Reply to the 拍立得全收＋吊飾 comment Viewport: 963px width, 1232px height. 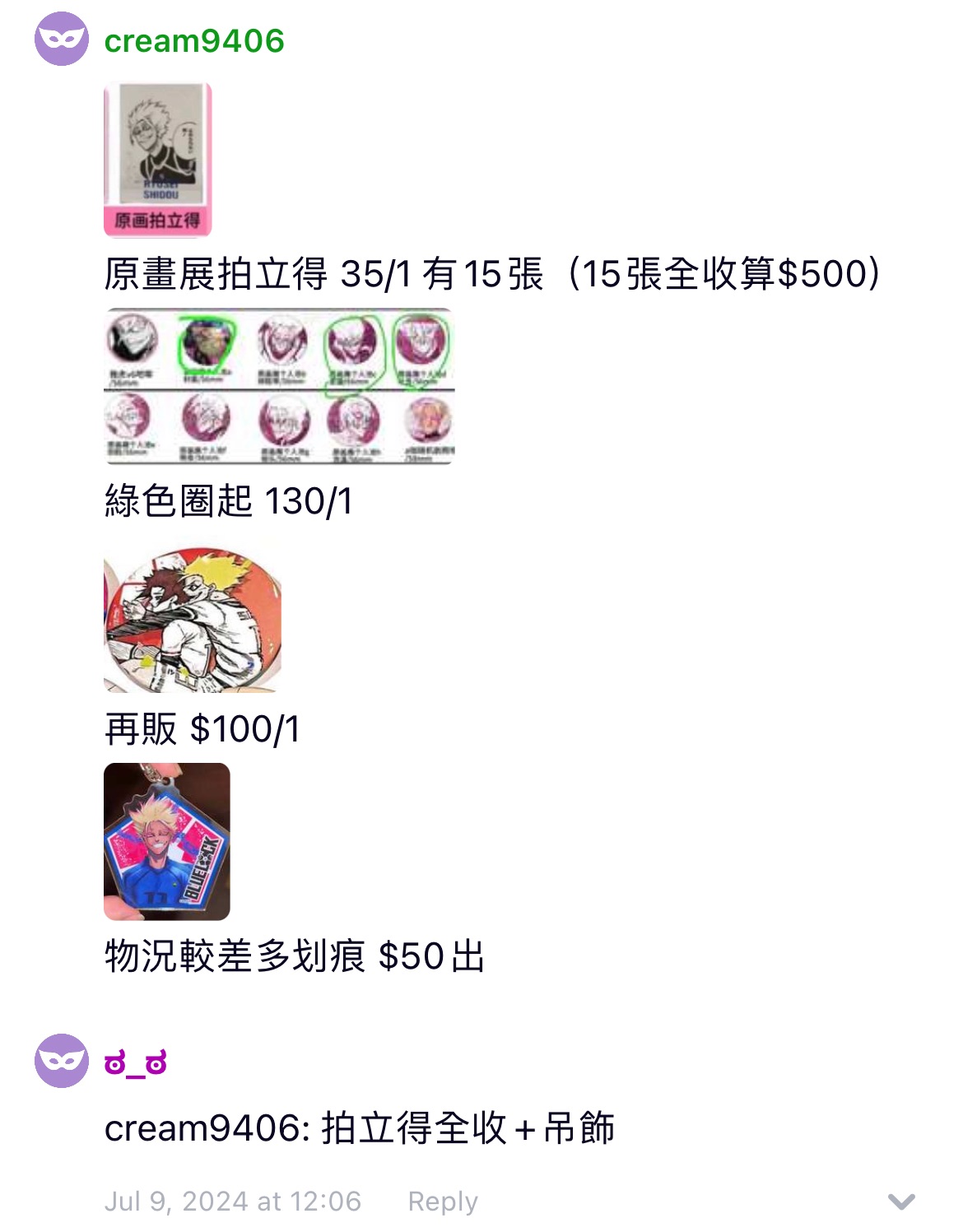(442, 1202)
